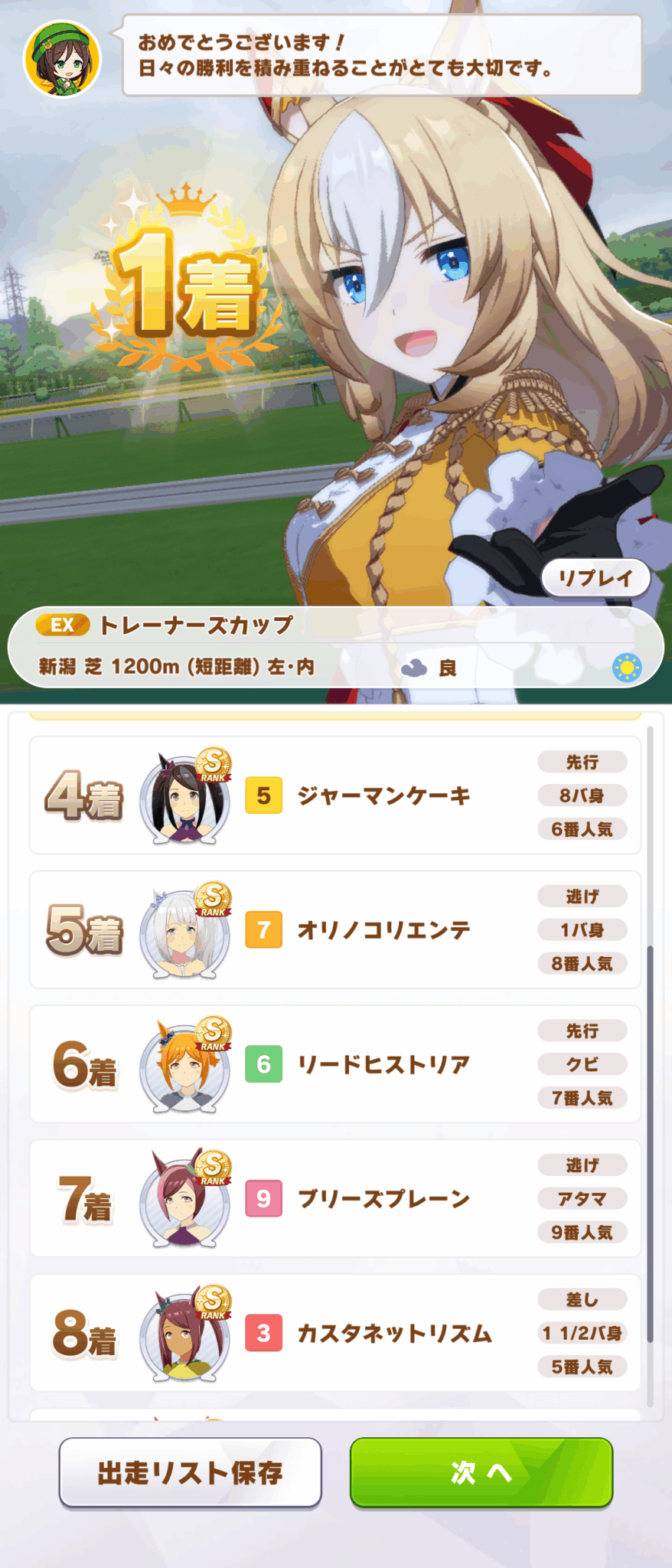Open the 8th-place row カスタネットリズム
Viewport: 672px width, 1568px height.
(x=335, y=1333)
